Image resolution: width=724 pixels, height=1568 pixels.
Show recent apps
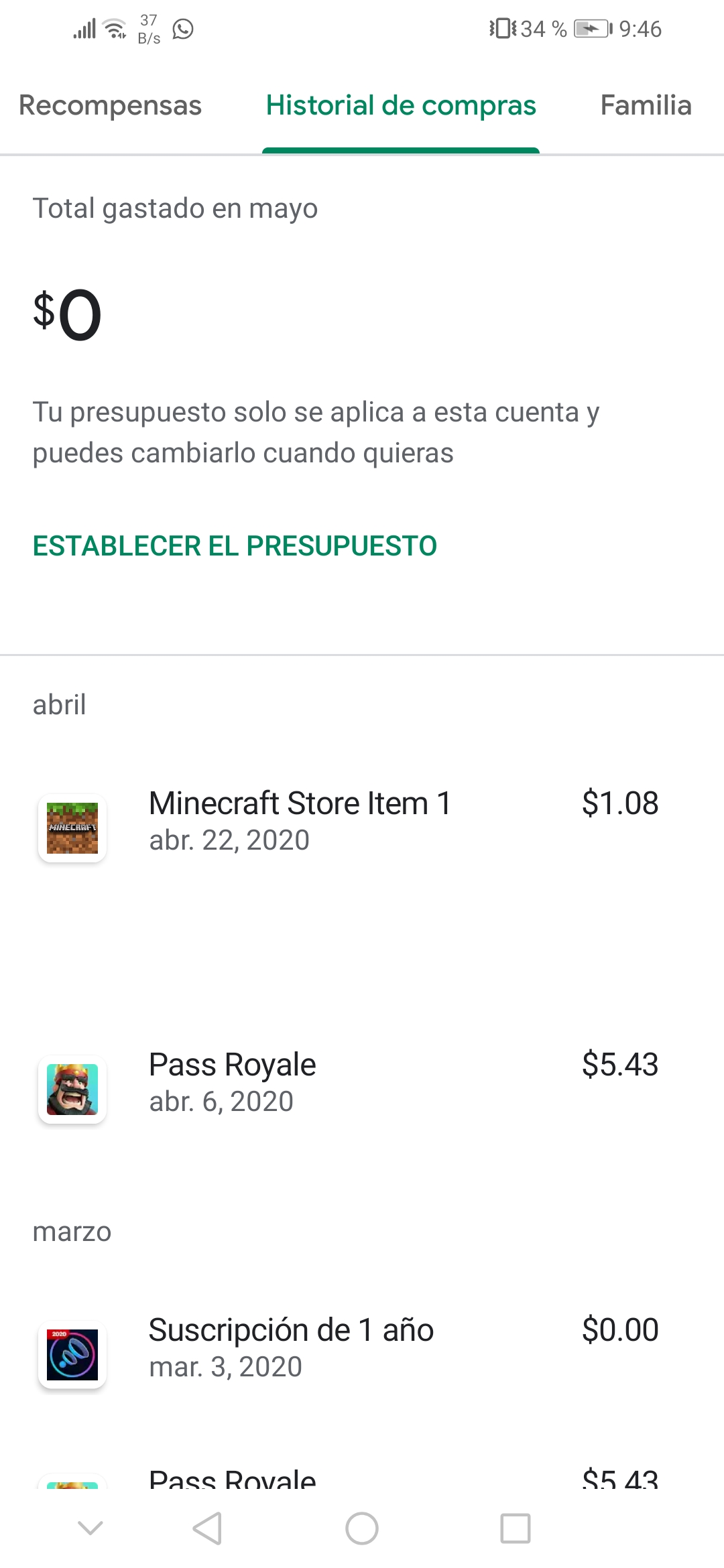516,1528
